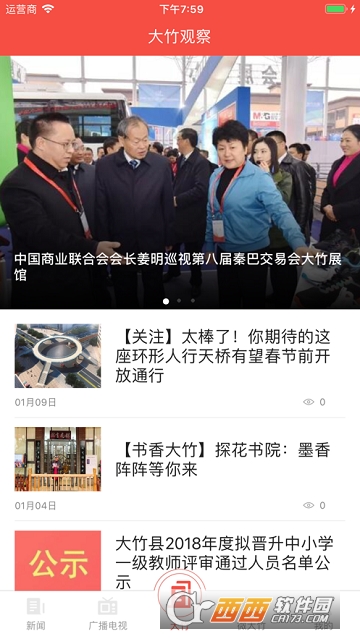360x639 pixels.
Task: Switch to the 新闻 tab
Action: (x=36, y=614)
